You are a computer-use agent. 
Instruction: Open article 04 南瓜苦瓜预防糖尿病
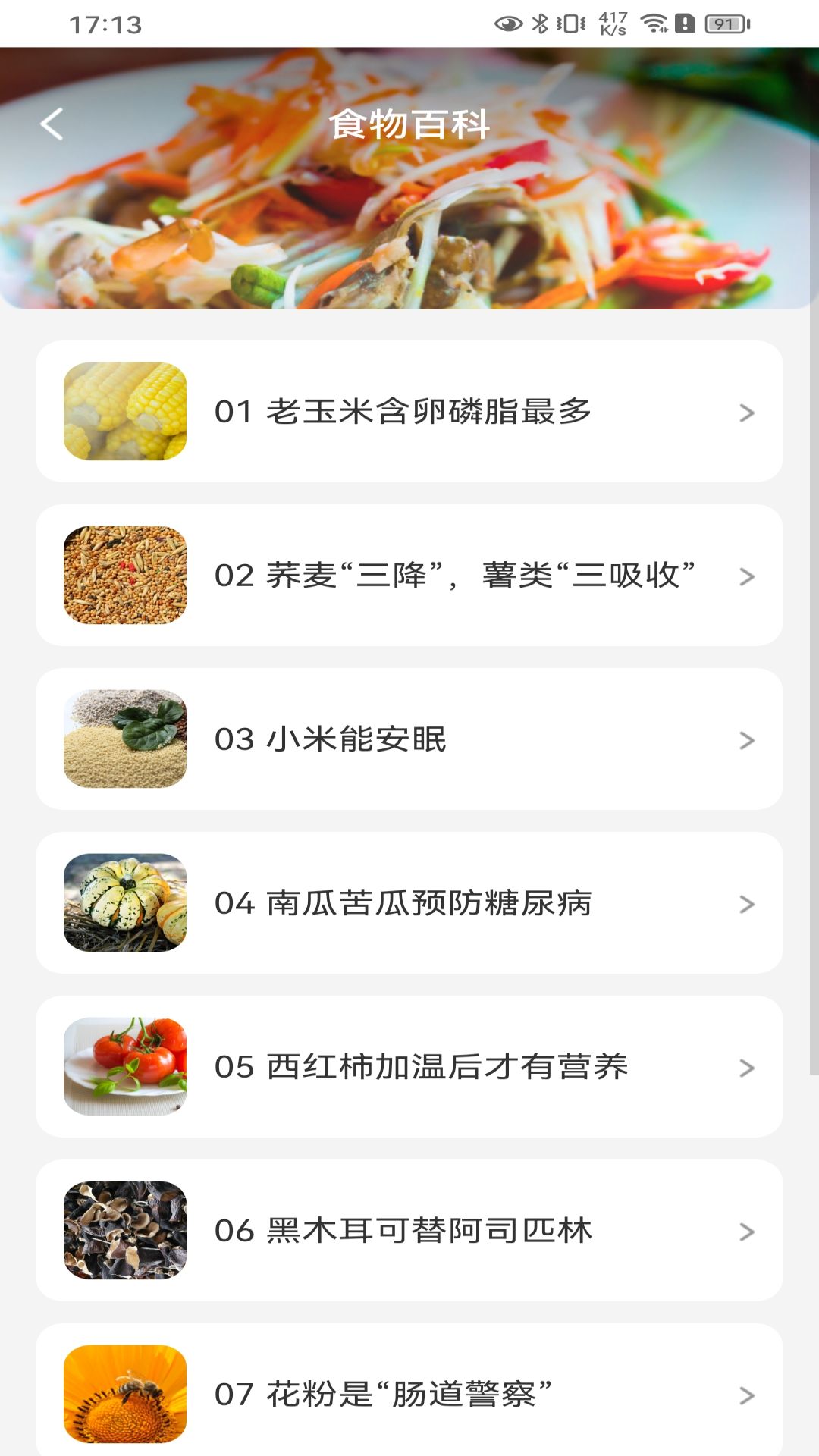click(x=409, y=902)
